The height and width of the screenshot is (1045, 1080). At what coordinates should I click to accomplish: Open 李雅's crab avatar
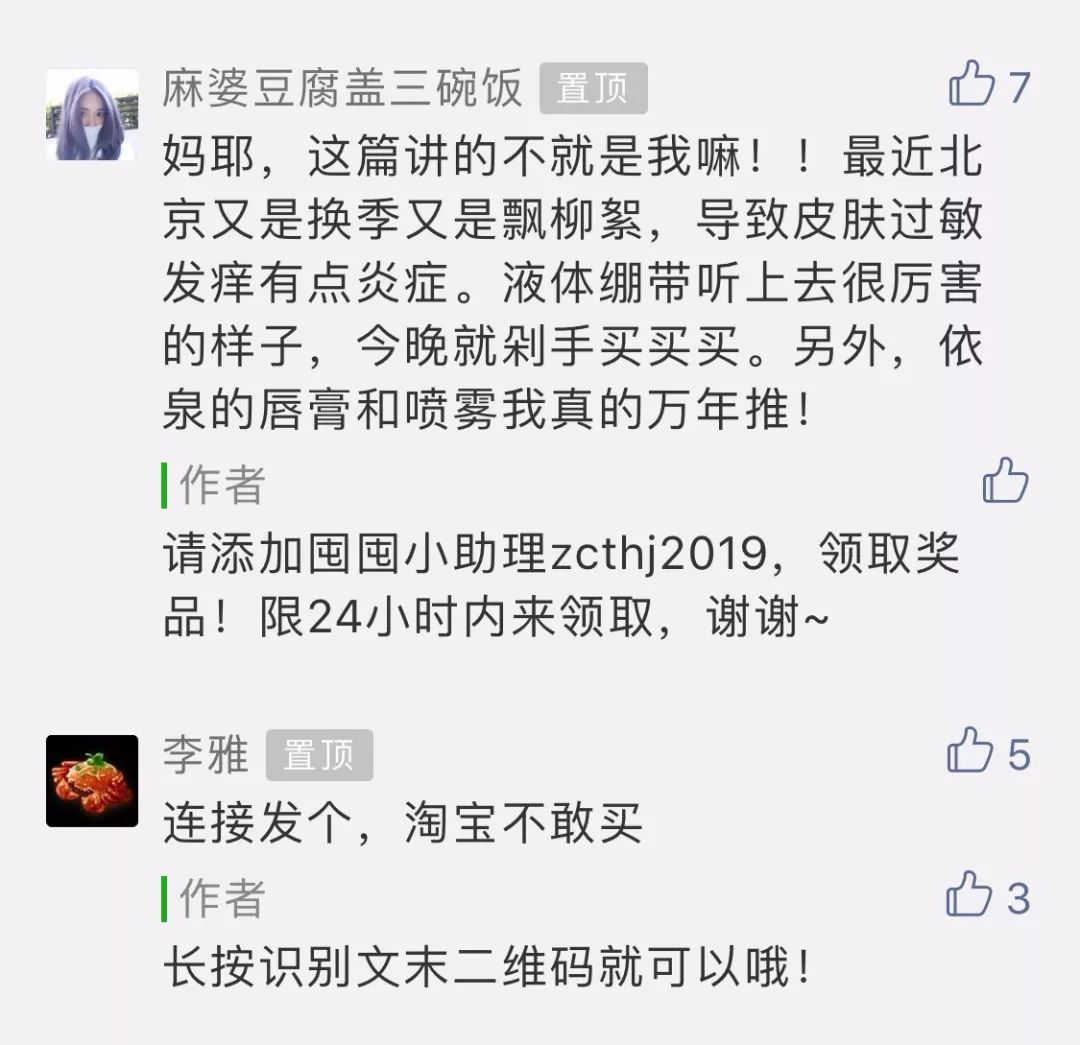pos(92,781)
